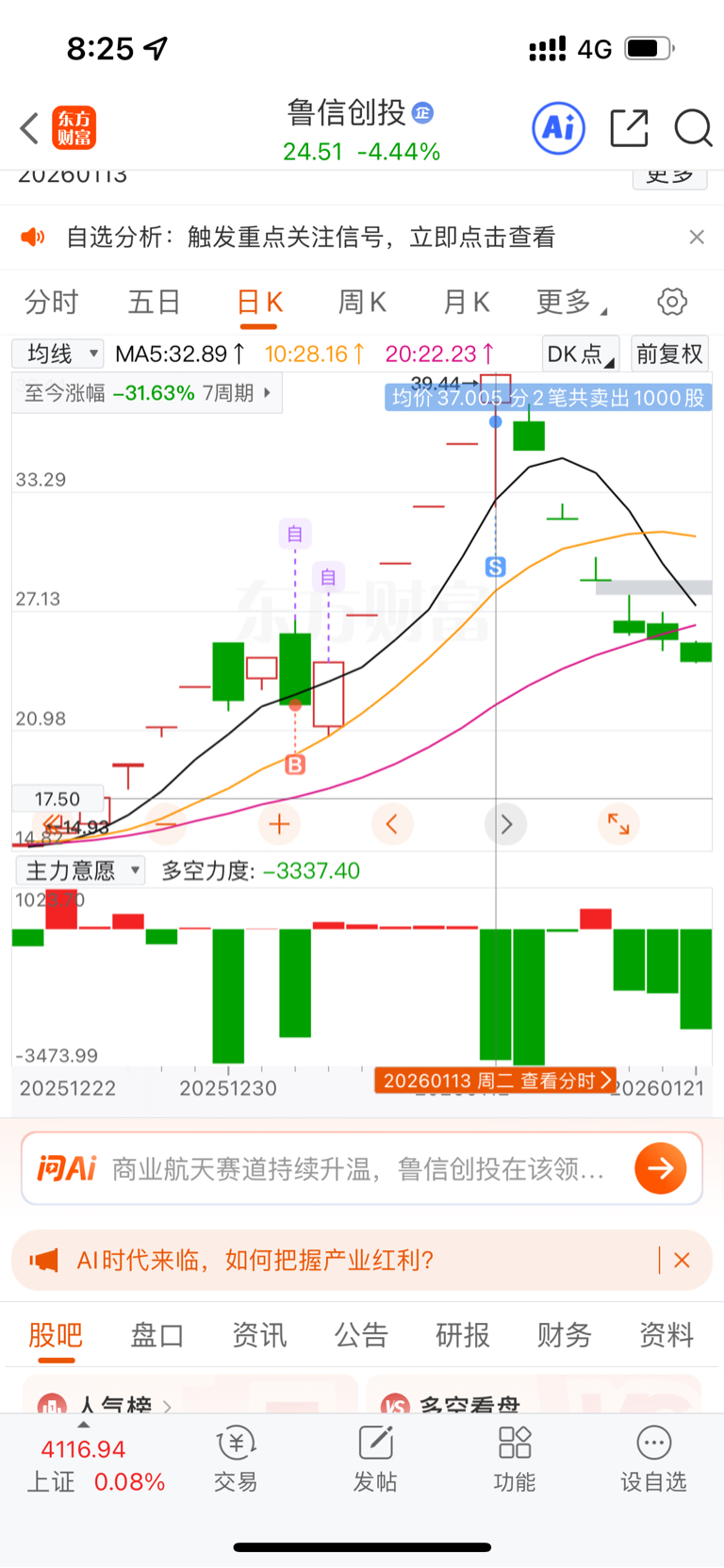The height and width of the screenshot is (1568, 724).
Task: Close the AI时代来临 banner
Action: 683,1261
